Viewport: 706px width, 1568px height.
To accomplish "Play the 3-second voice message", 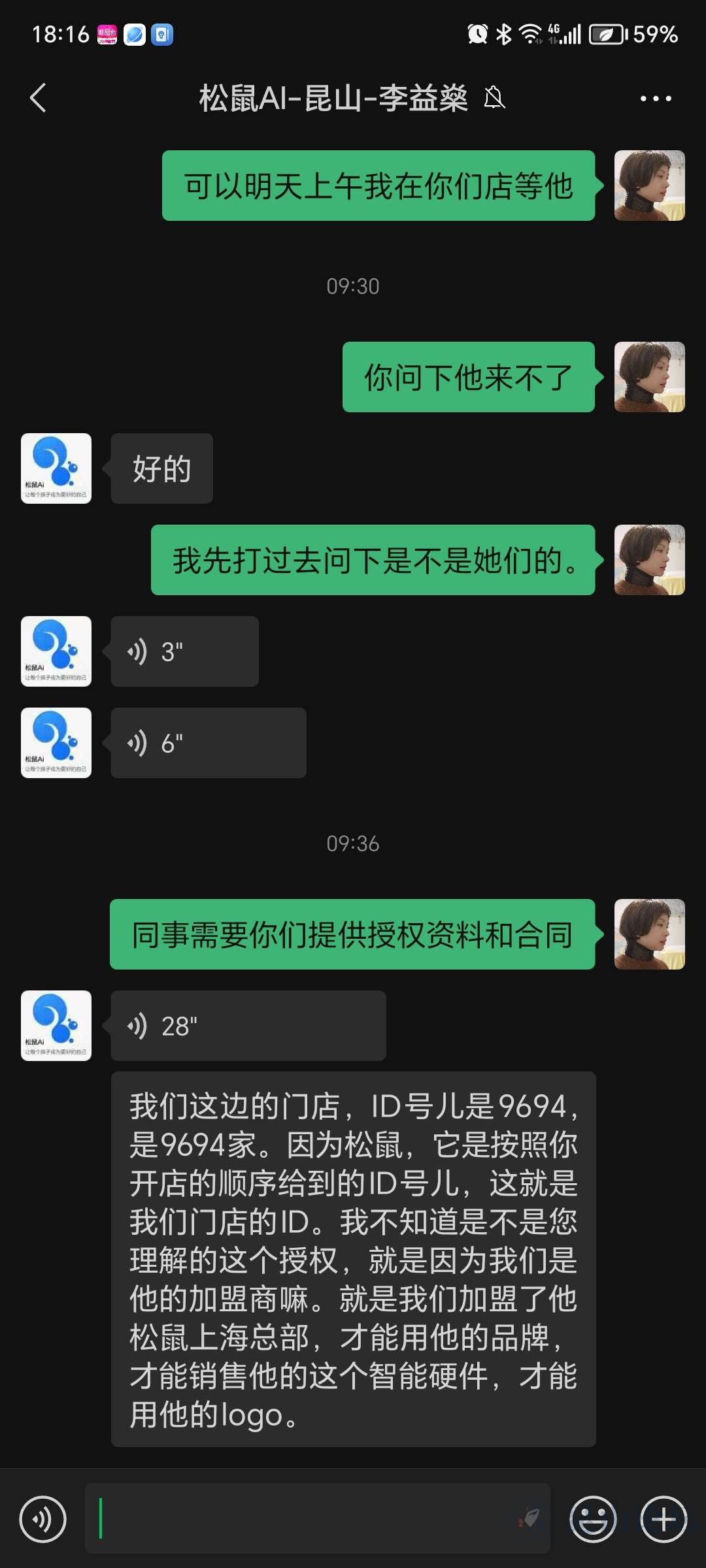I will [184, 651].
